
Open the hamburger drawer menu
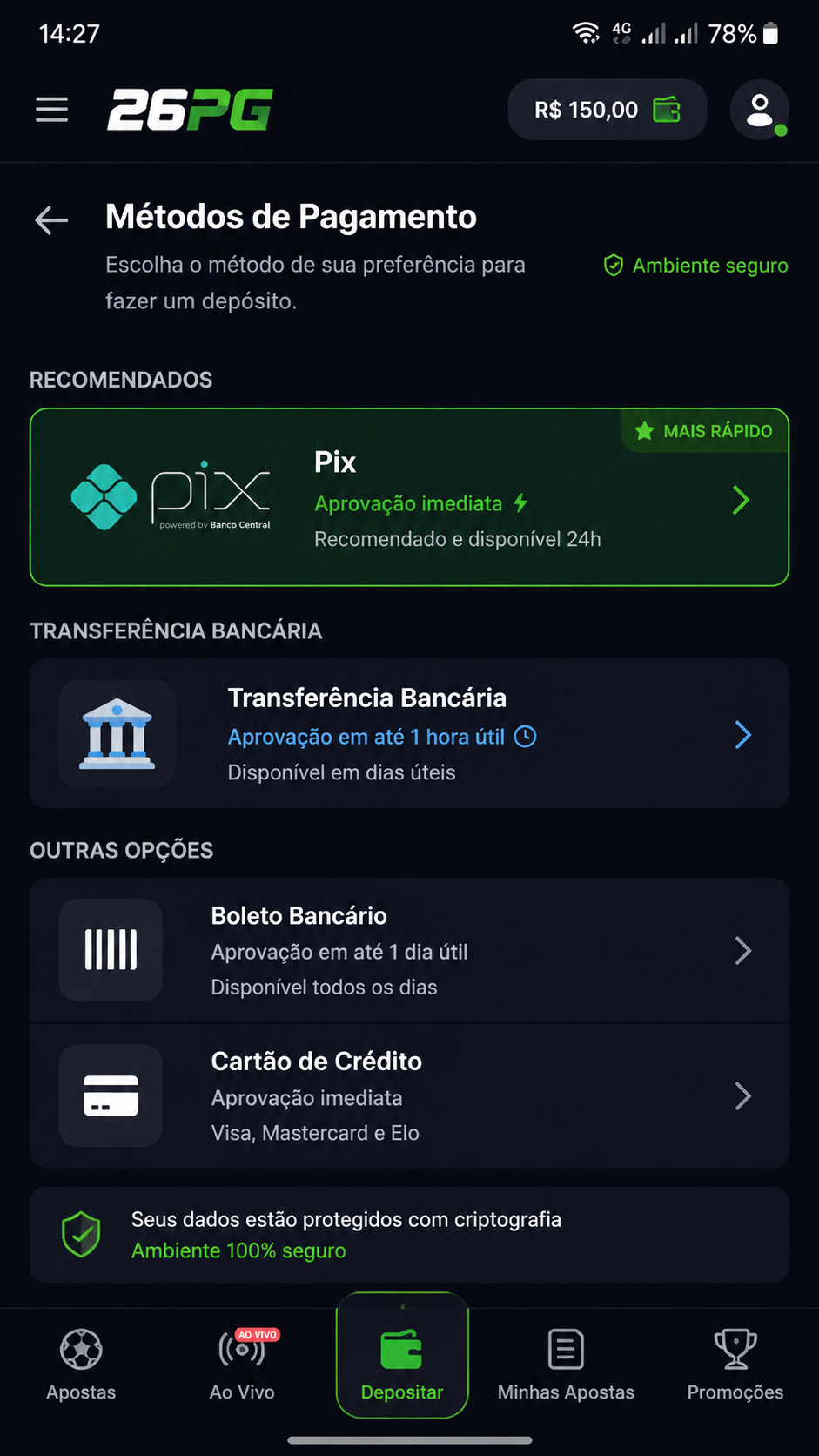point(52,110)
